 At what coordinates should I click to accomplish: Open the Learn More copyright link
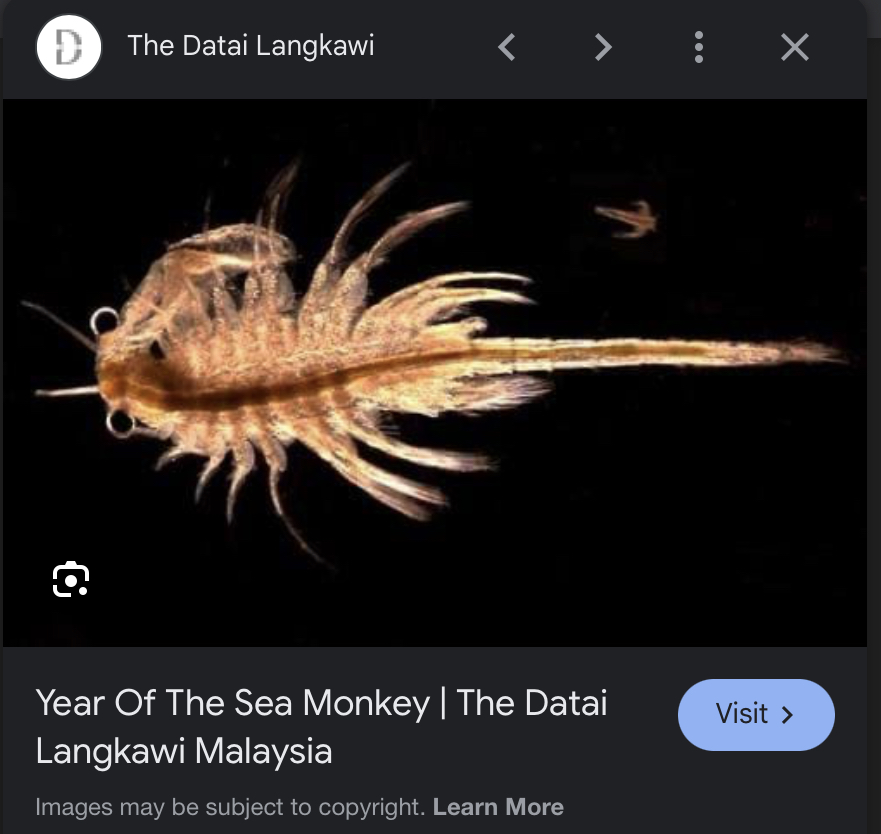click(x=498, y=807)
